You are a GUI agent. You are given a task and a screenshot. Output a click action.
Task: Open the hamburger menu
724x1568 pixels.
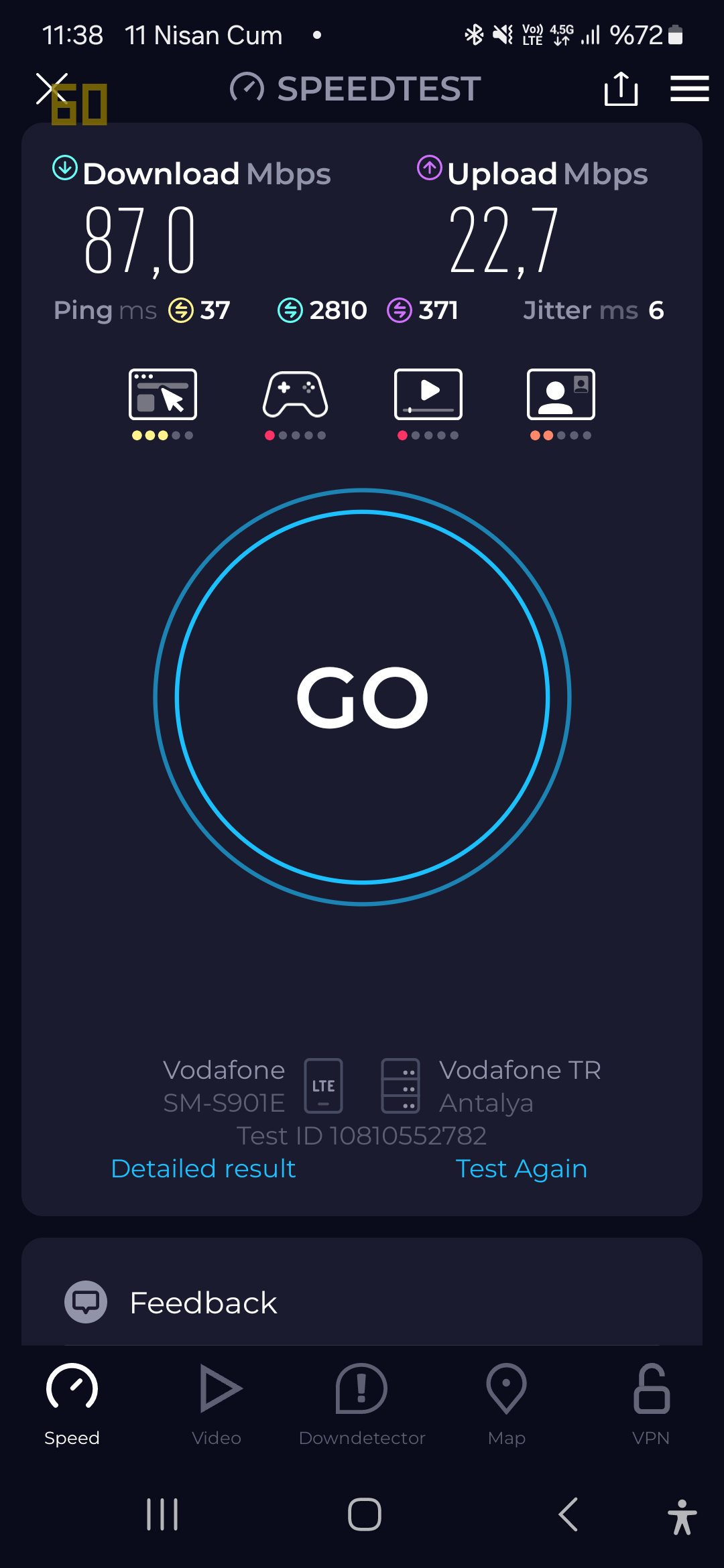coord(690,88)
